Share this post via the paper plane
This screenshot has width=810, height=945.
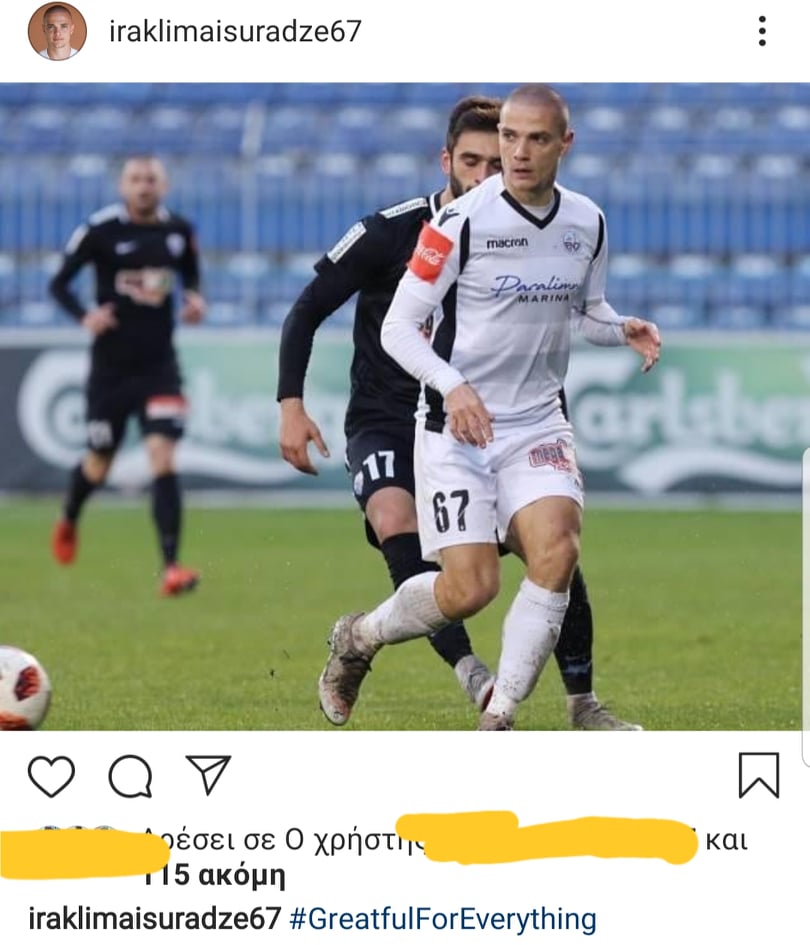[208, 774]
